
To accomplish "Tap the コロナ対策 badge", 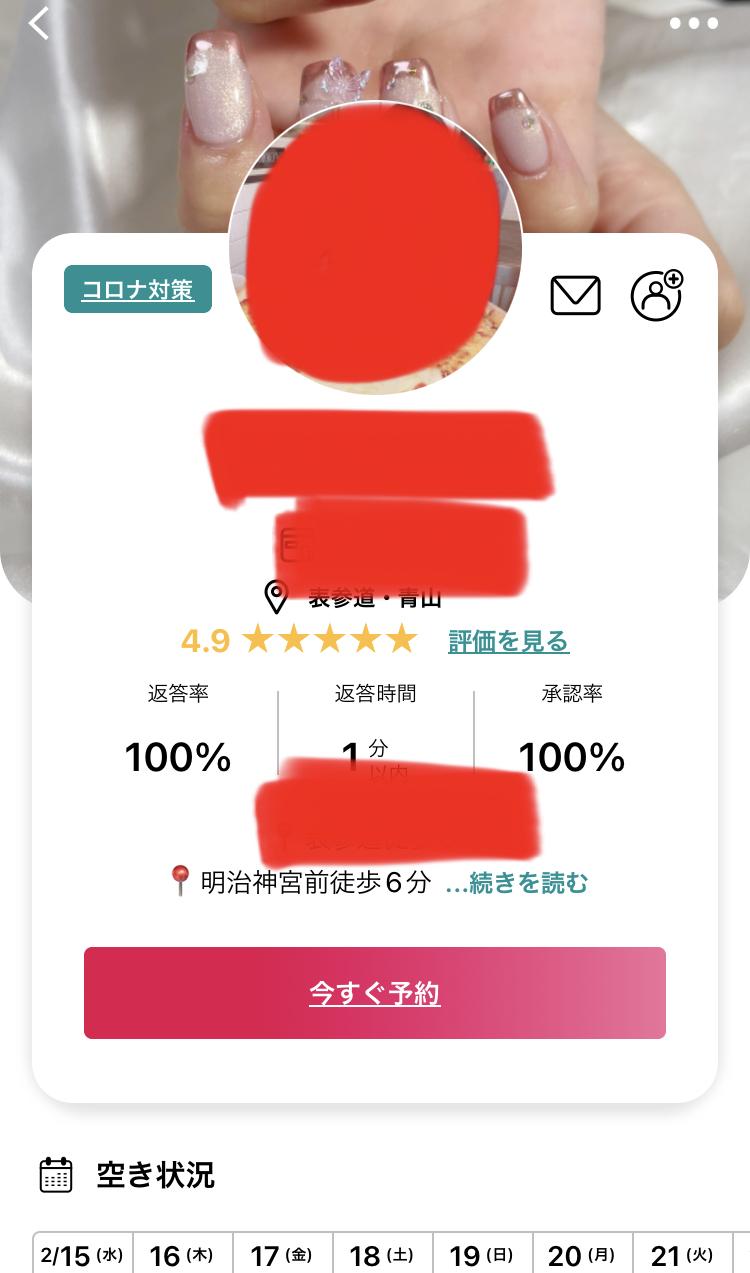I will click(138, 290).
